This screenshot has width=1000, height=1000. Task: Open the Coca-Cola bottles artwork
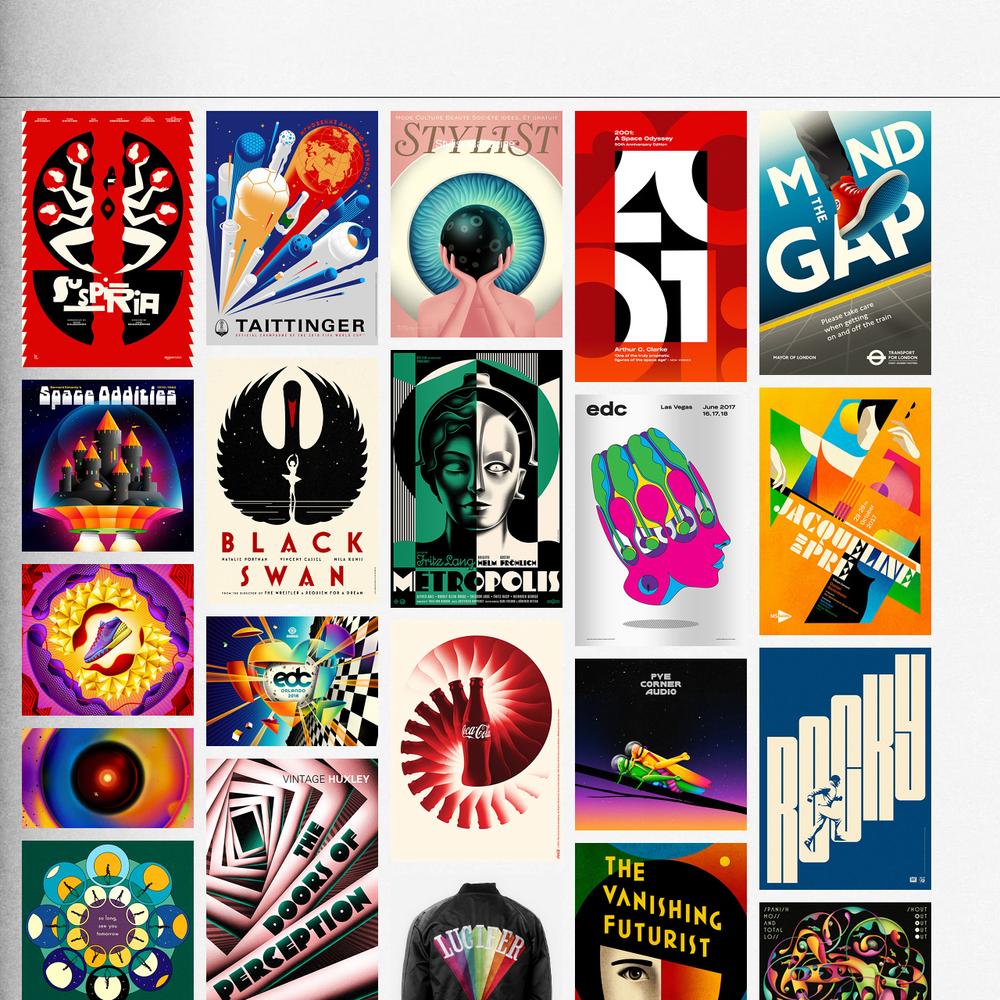click(x=476, y=740)
